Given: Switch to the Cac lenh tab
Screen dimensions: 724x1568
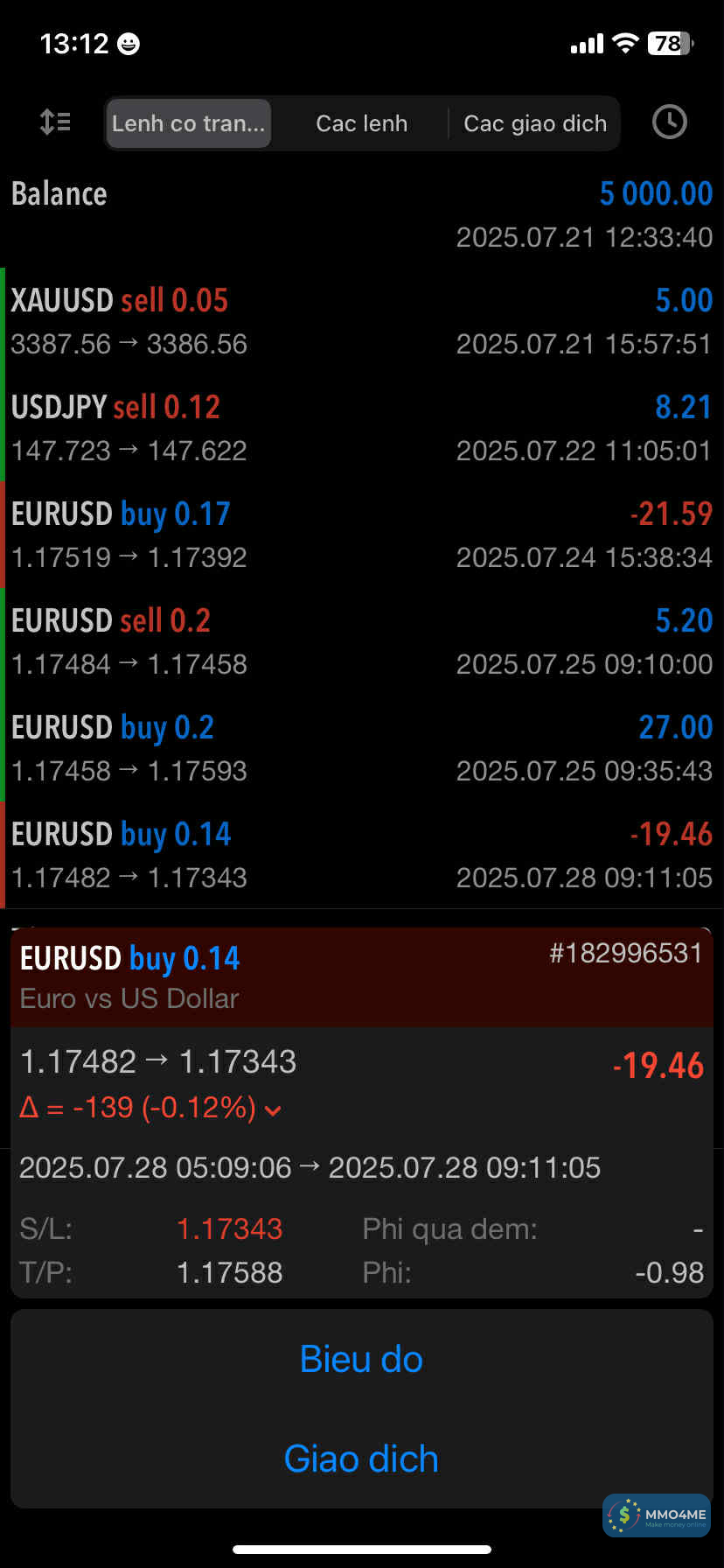Looking at the screenshot, I should coord(361,123).
